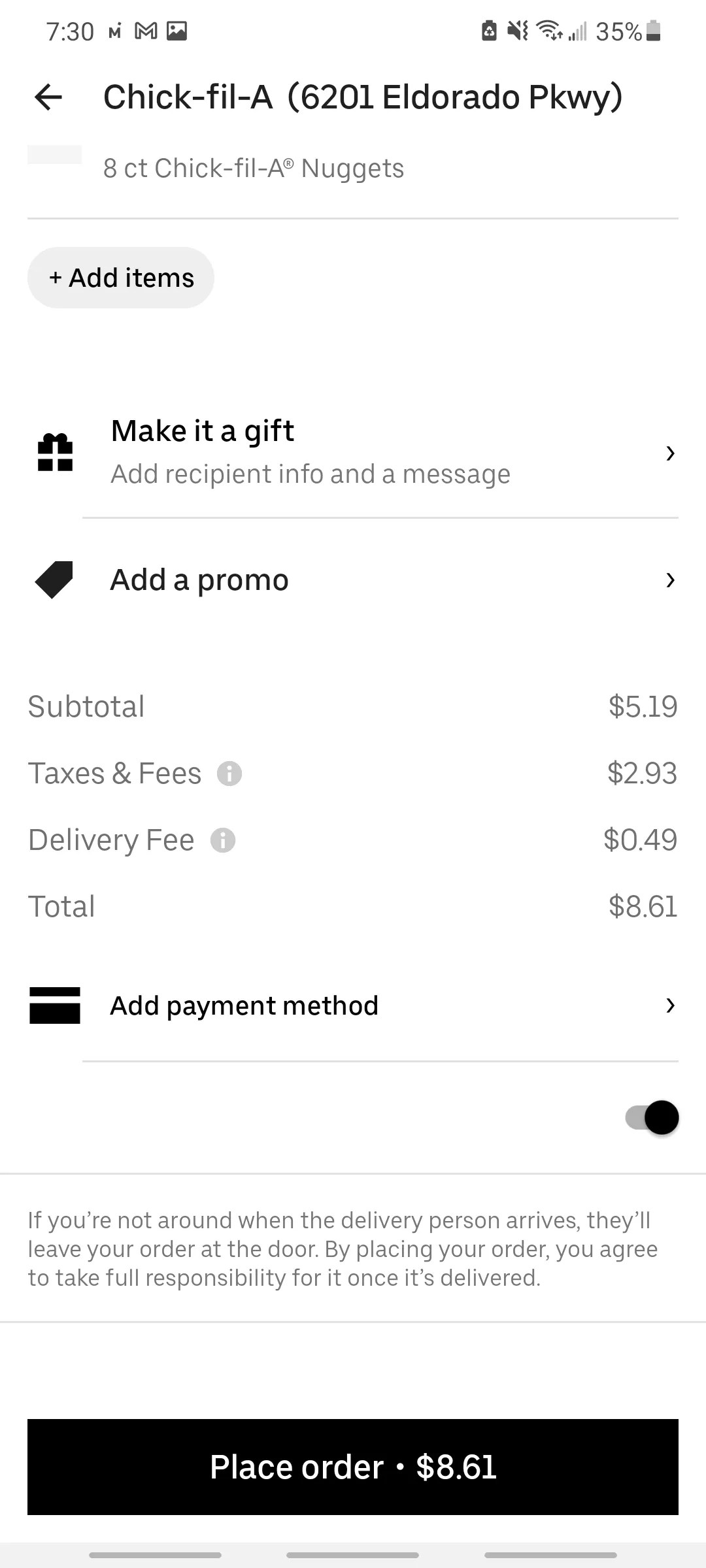The image size is (706, 1568).
Task: Tap the gift box icon
Action: pyautogui.click(x=56, y=451)
